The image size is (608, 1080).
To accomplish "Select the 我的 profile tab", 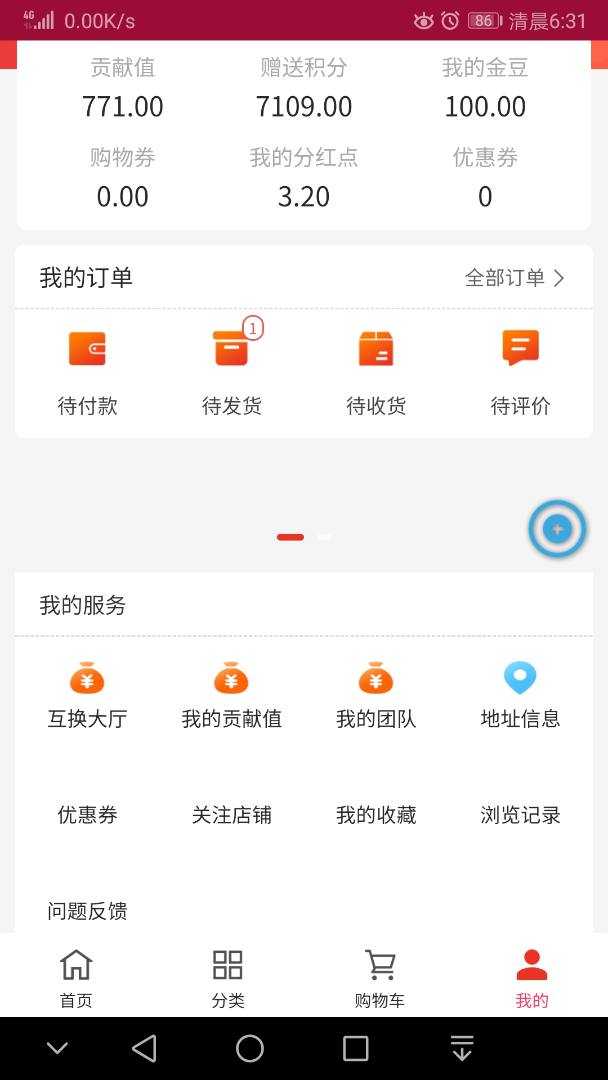I will (532, 977).
